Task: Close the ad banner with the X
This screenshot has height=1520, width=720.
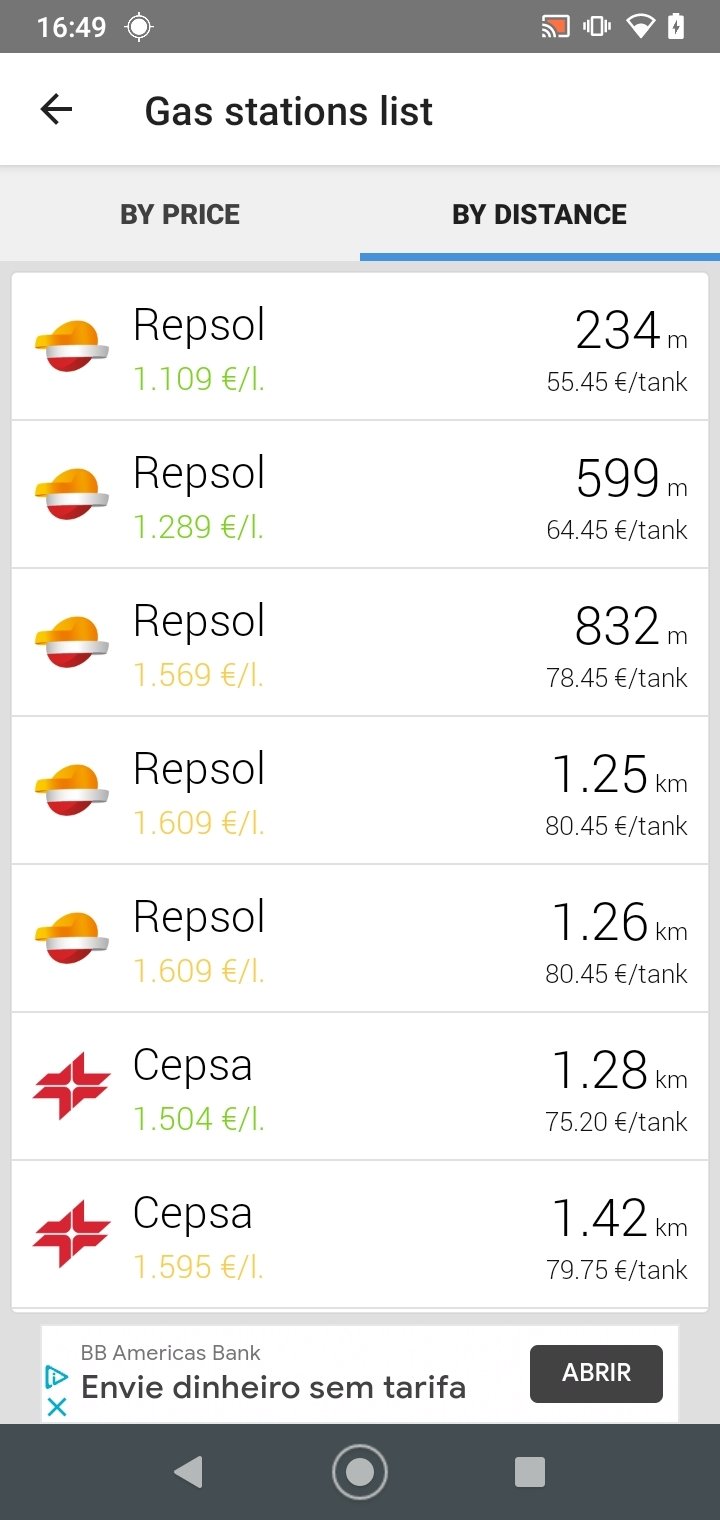Action: 57,1407
